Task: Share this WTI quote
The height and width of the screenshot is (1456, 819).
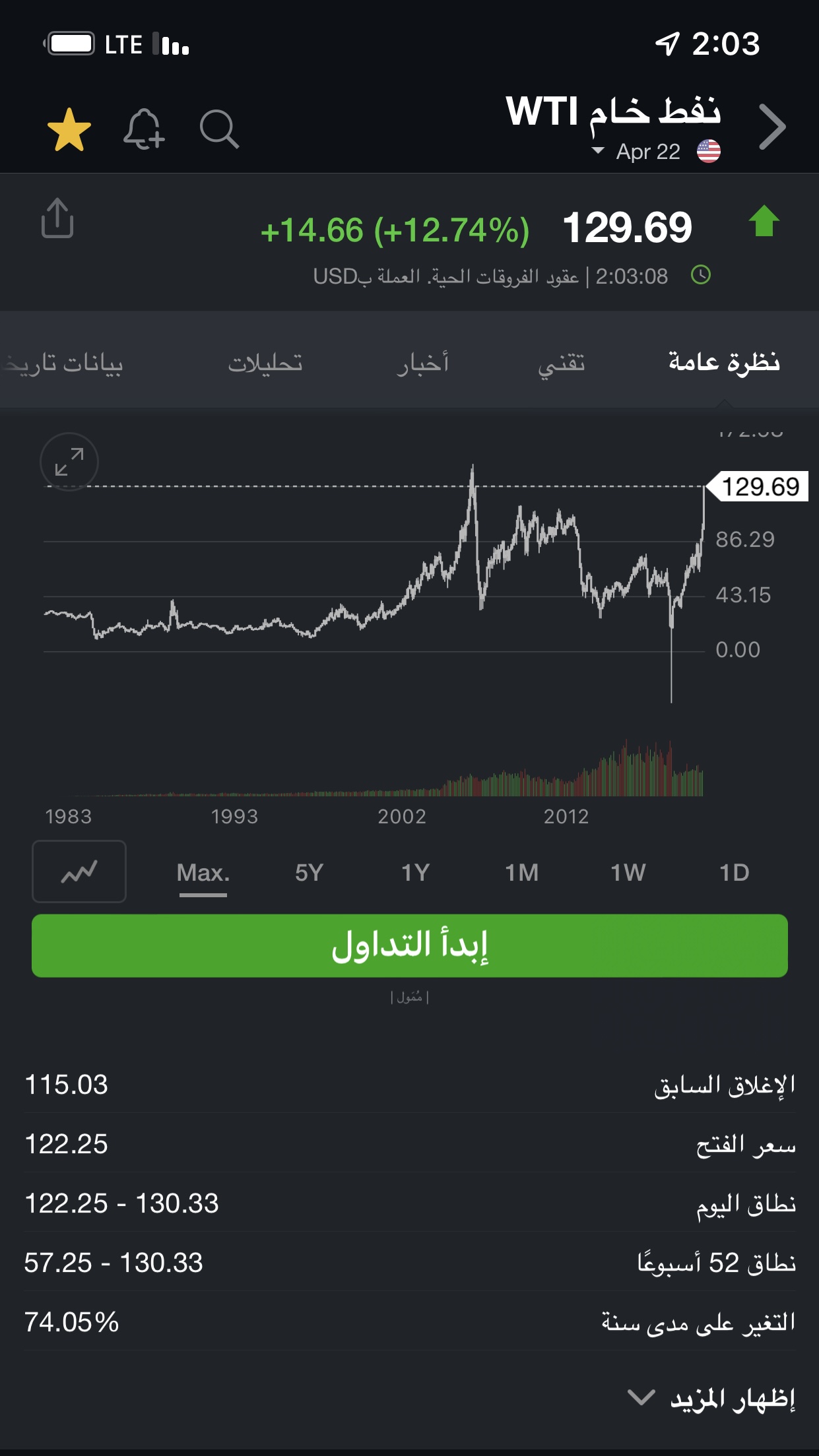Action: (57, 218)
